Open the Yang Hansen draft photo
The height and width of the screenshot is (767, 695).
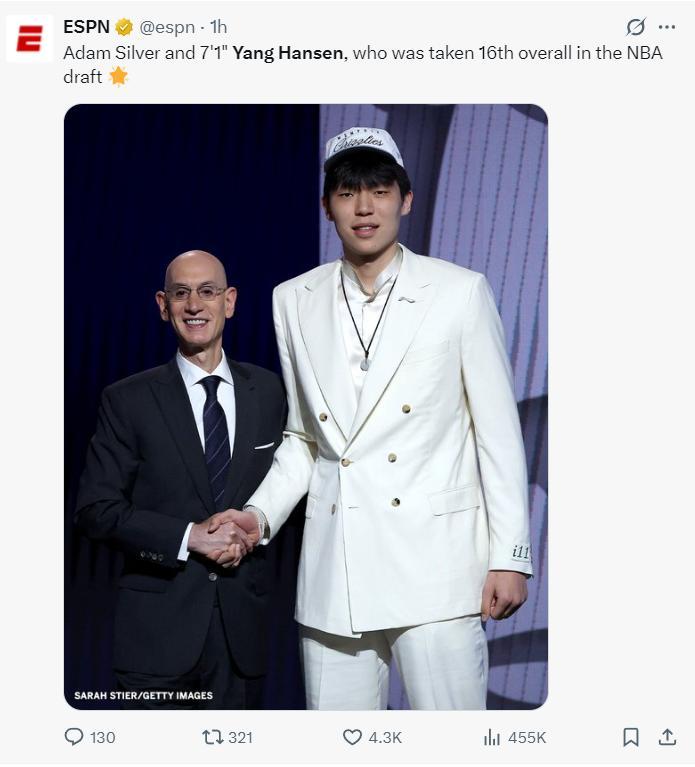[x=305, y=406]
